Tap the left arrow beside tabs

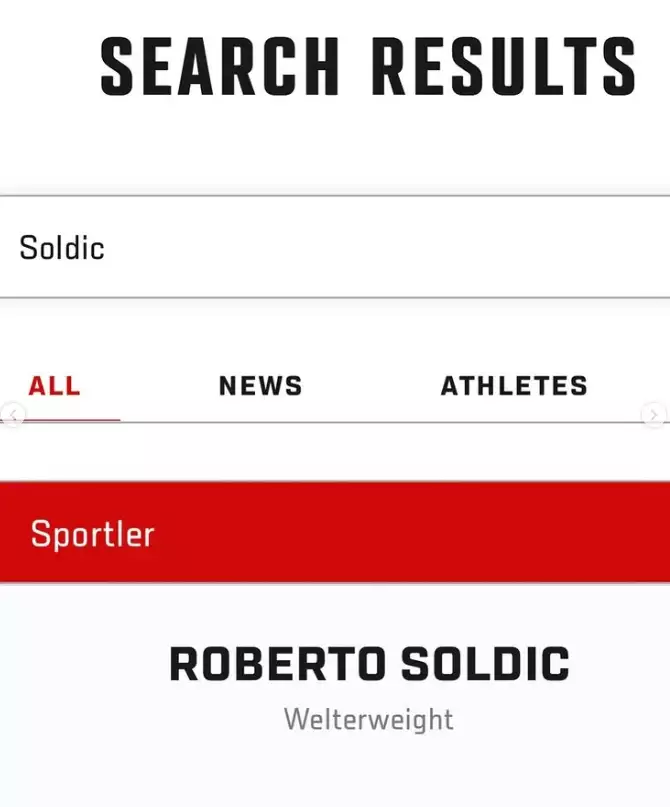pos(13,415)
